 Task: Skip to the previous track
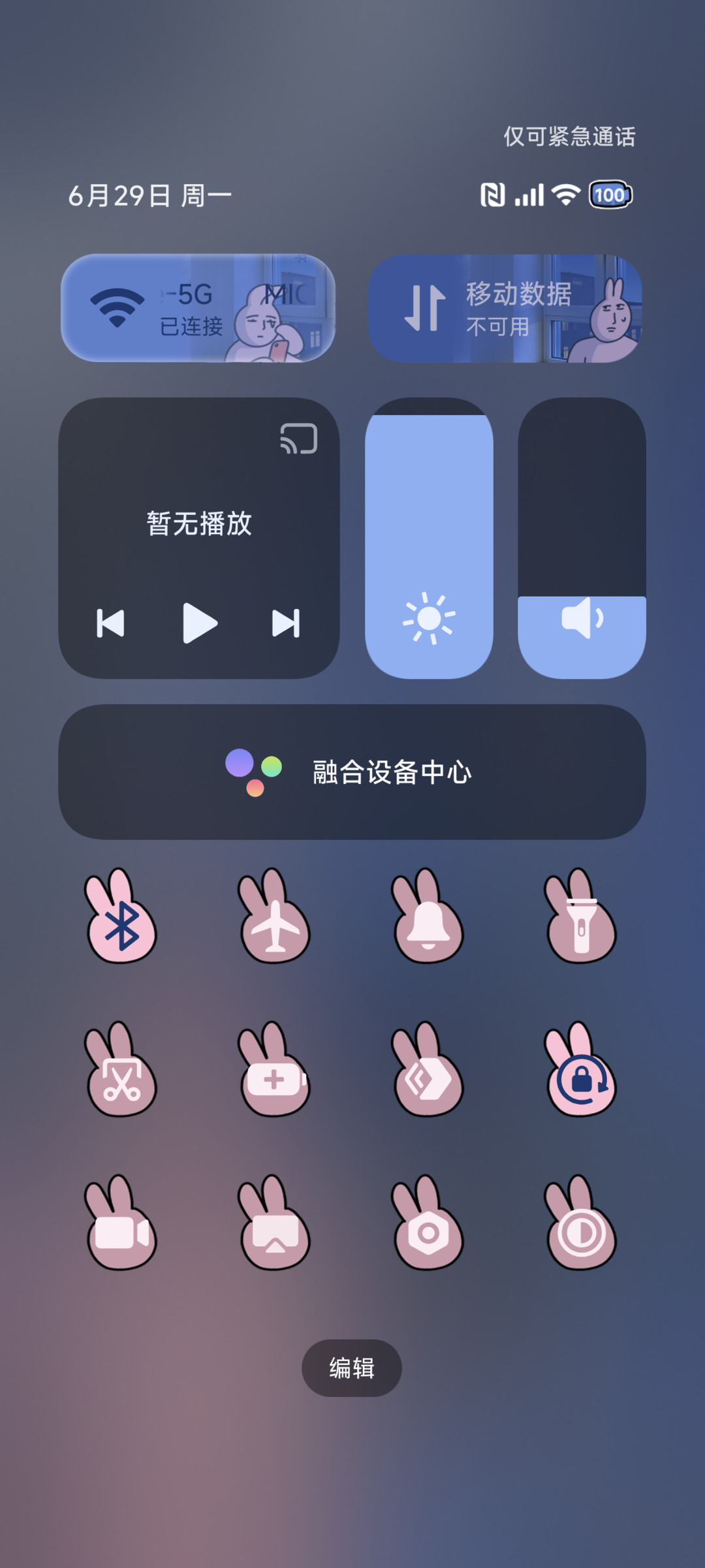click(110, 623)
